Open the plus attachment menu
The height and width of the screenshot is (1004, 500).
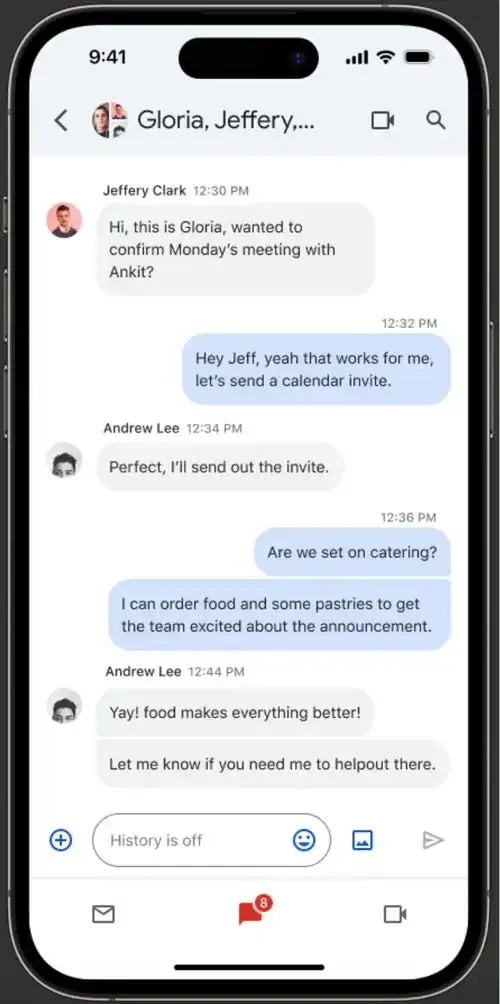click(61, 839)
